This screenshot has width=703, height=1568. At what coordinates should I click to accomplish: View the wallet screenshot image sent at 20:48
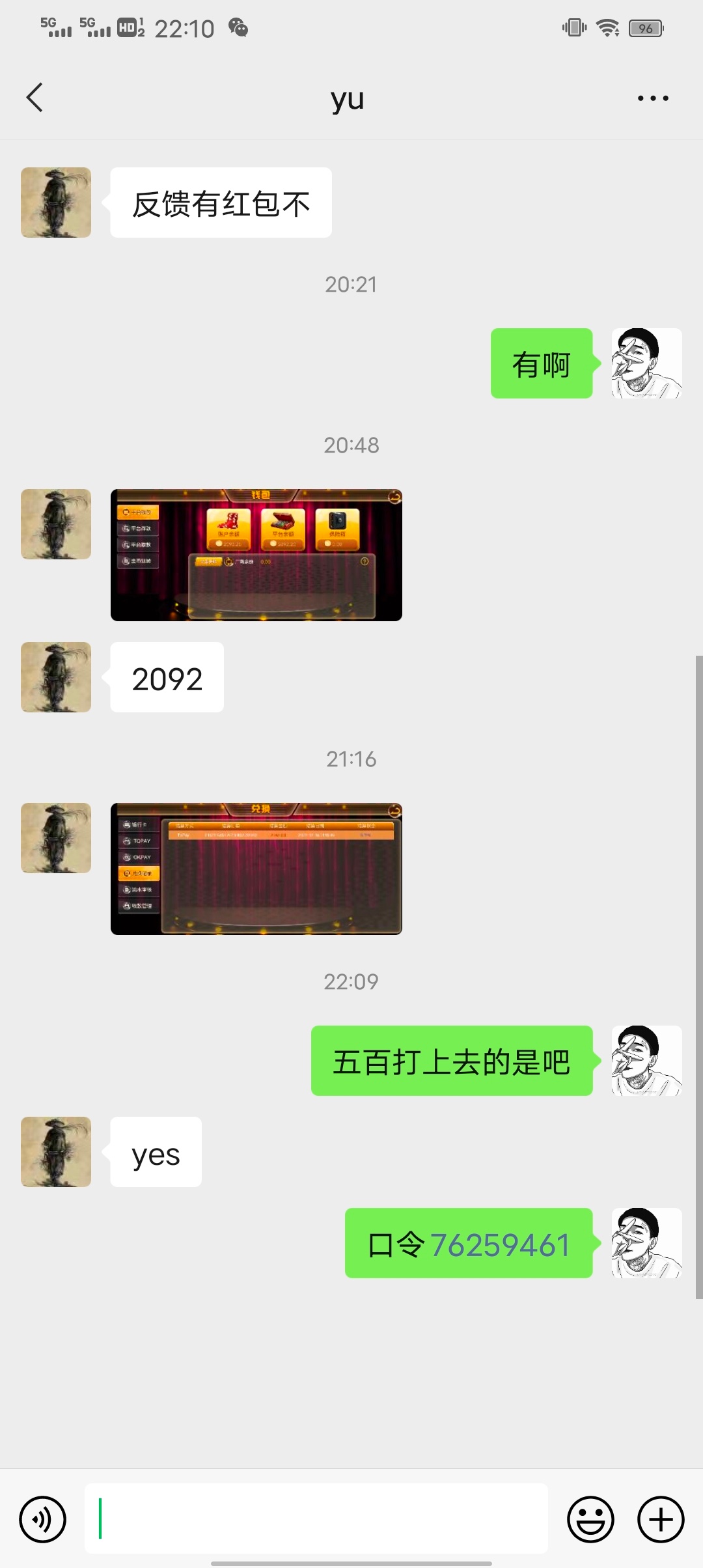coord(256,555)
